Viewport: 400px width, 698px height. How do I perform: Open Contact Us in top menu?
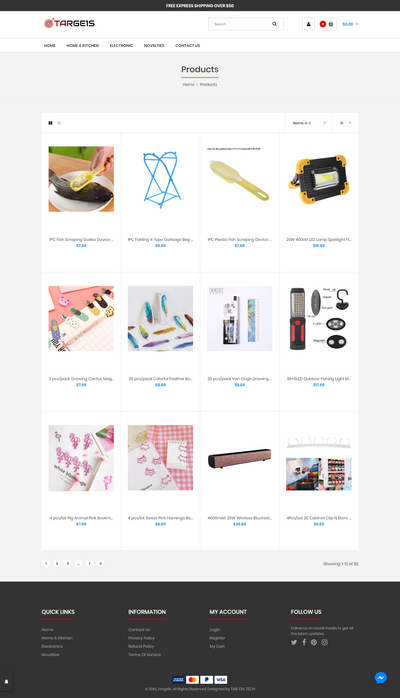[x=187, y=45]
